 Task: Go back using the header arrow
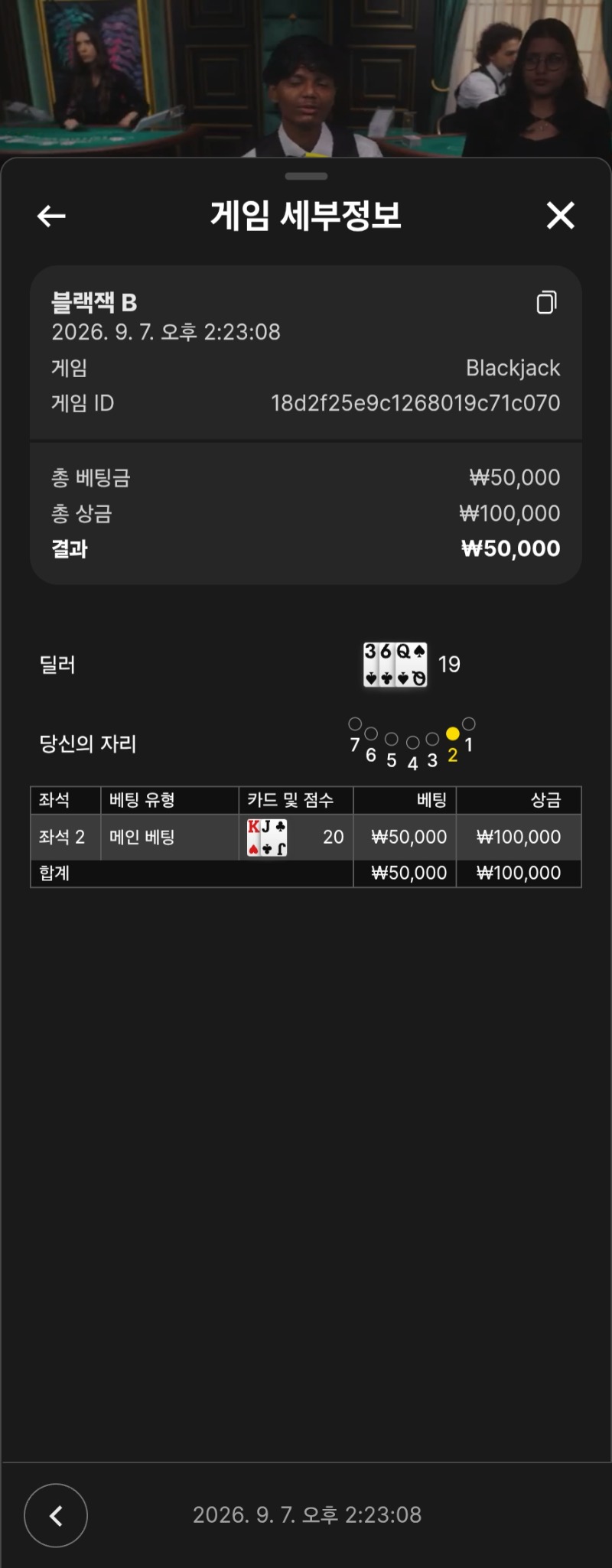pyautogui.click(x=51, y=216)
